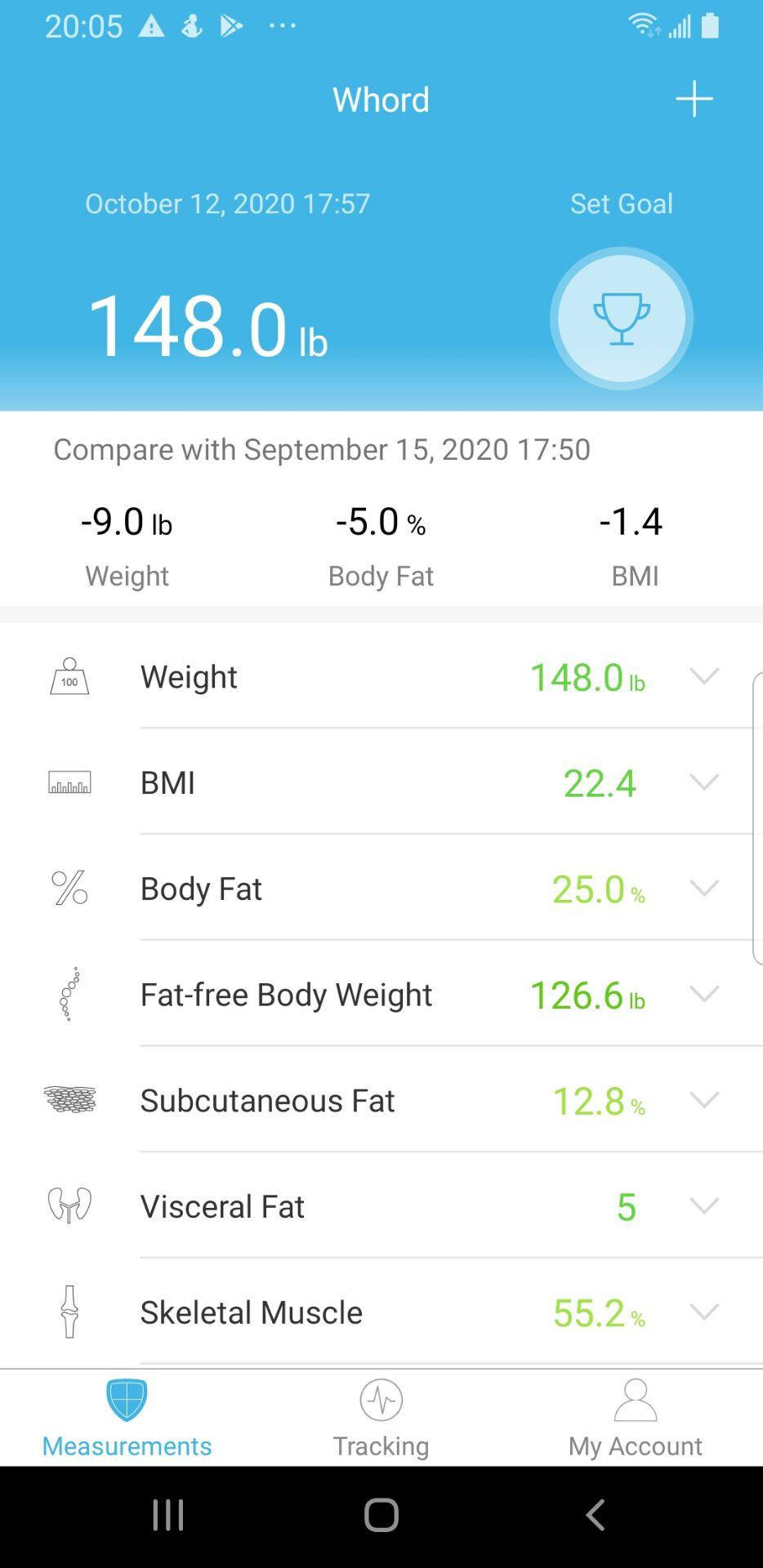Open the Compare with September 15 comparison
The width and height of the screenshot is (763, 1568).
point(322,449)
